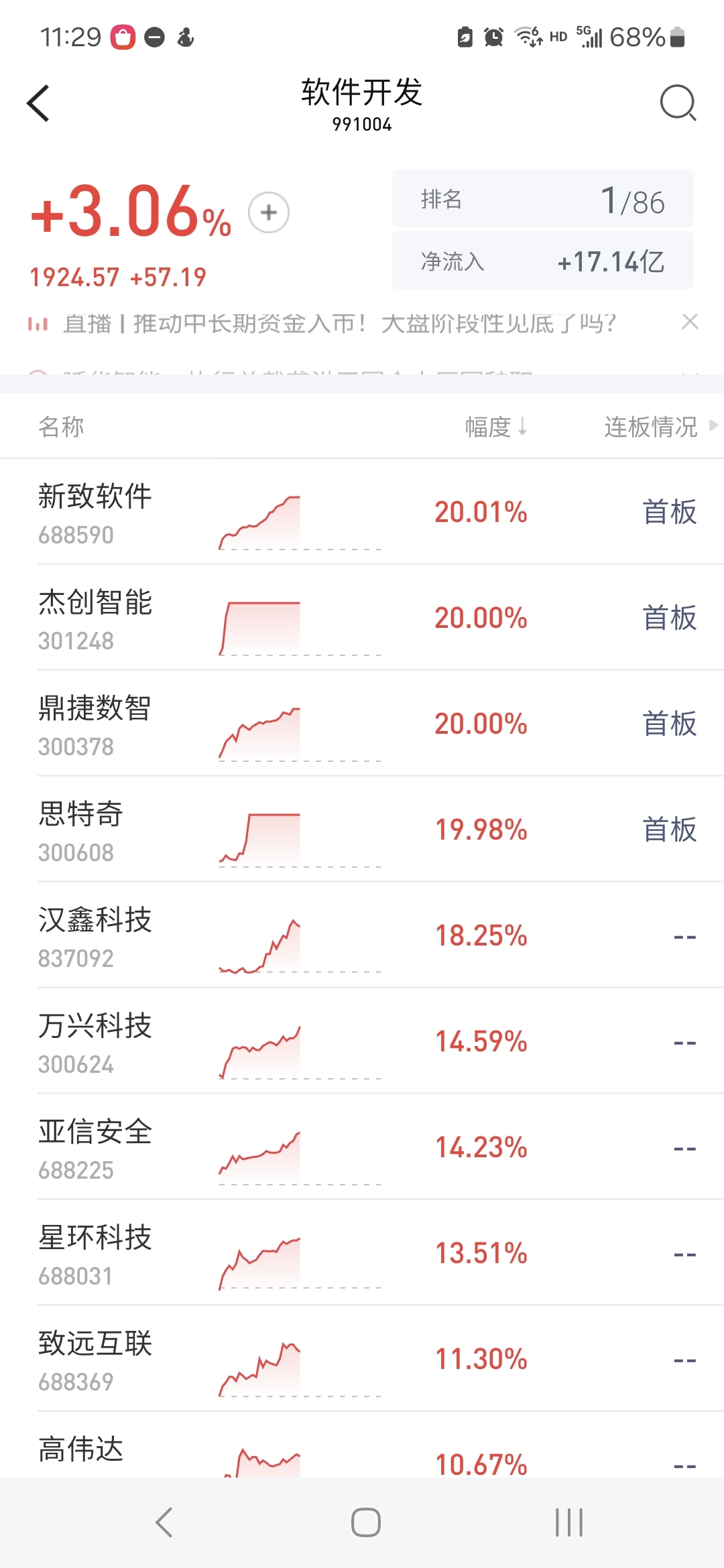
Task: Open the 净流入 +17.14亿 box
Action: [x=543, y=261]
